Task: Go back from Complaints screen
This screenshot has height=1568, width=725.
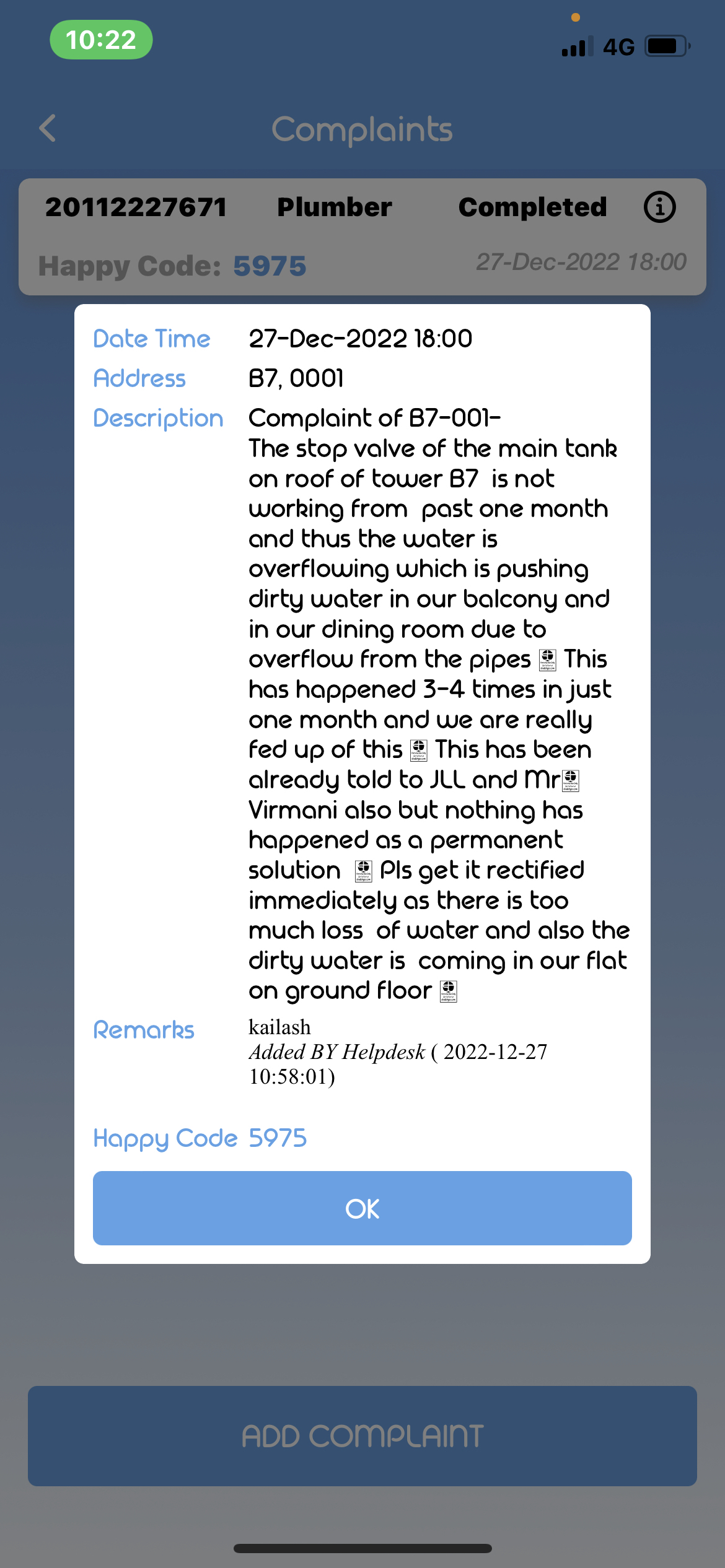Action: pyautogui.click(x=48, y=128)
